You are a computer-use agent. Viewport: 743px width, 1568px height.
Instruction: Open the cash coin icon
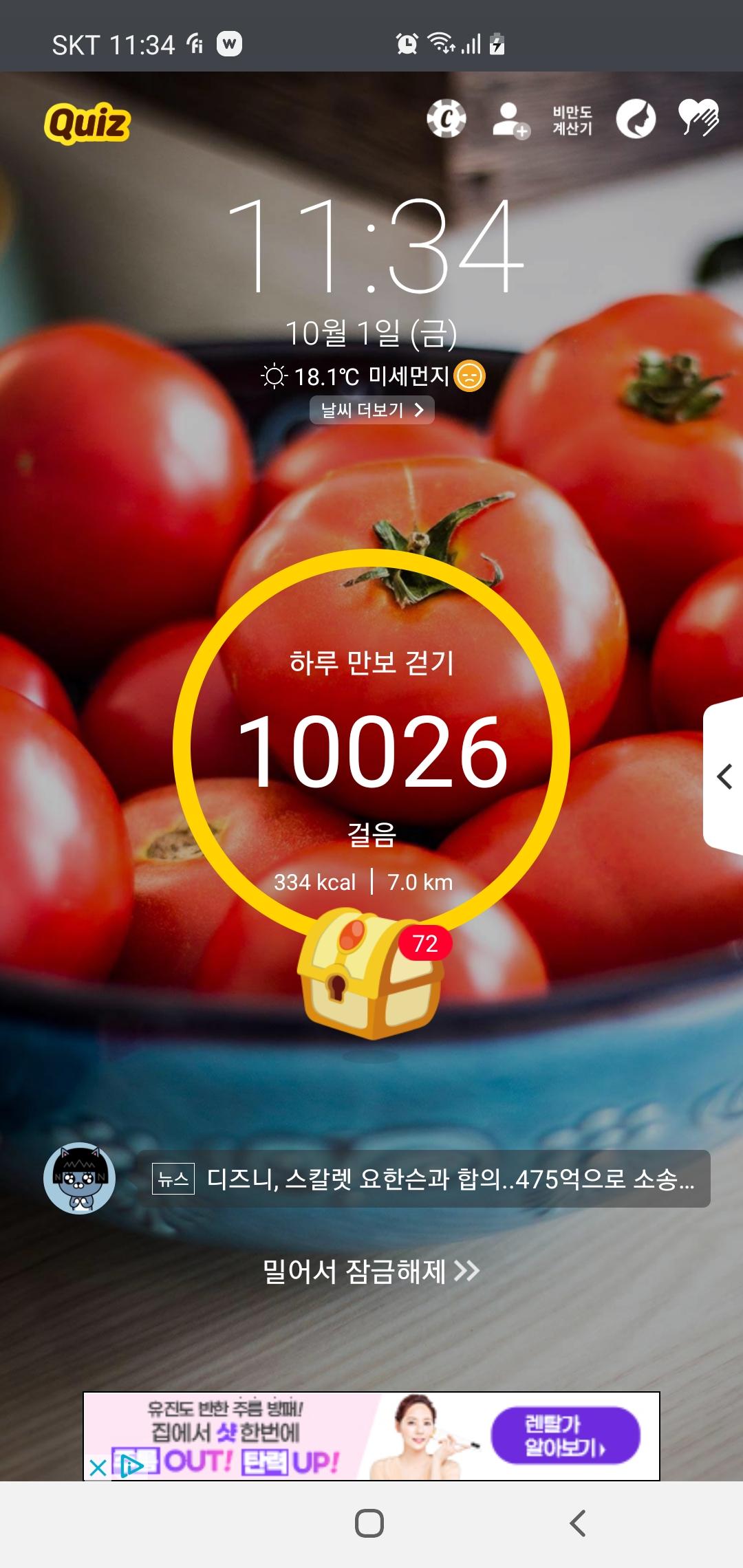click(x=446, y=119)
